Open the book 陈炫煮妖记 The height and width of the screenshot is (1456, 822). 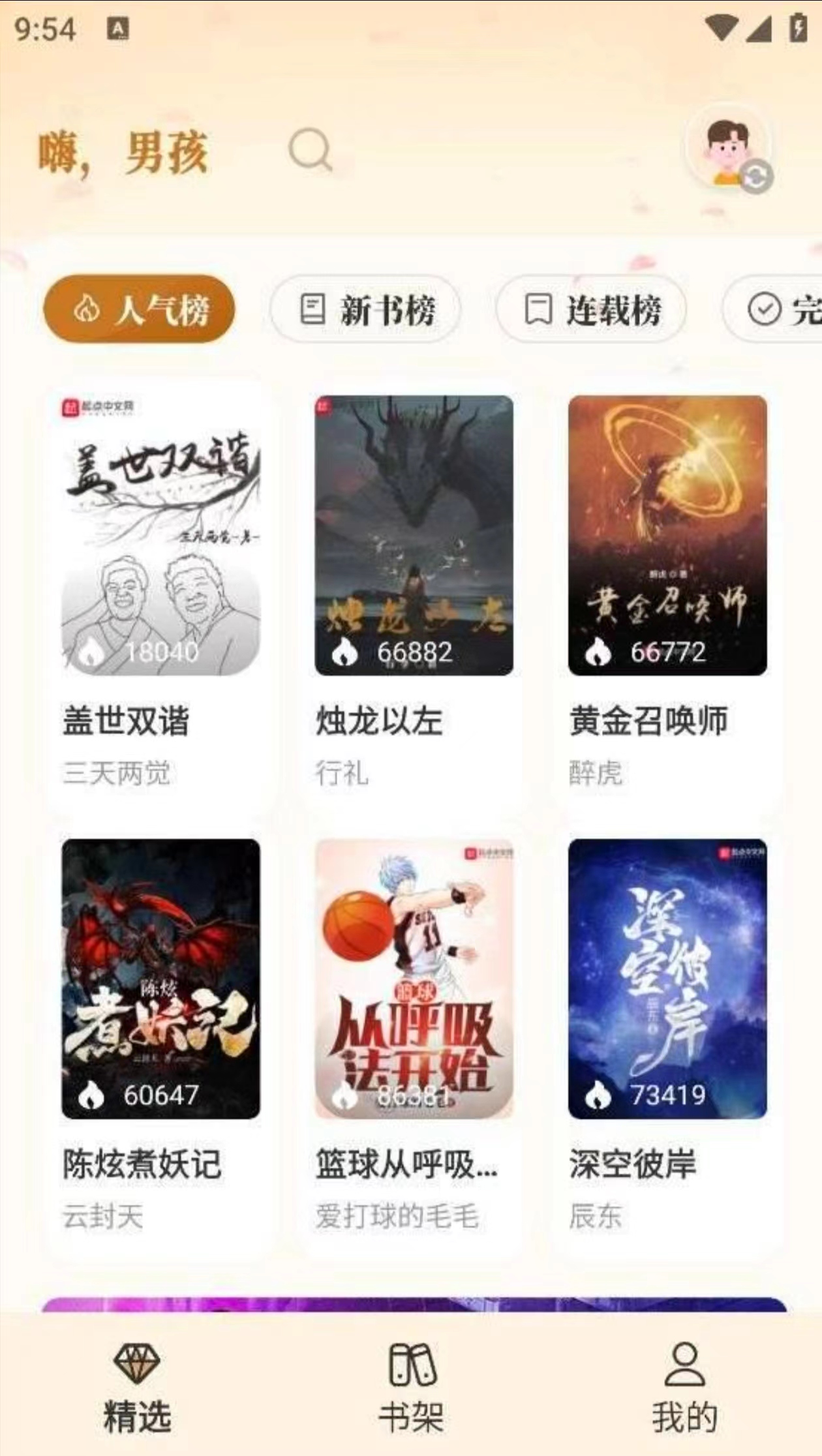160,978
